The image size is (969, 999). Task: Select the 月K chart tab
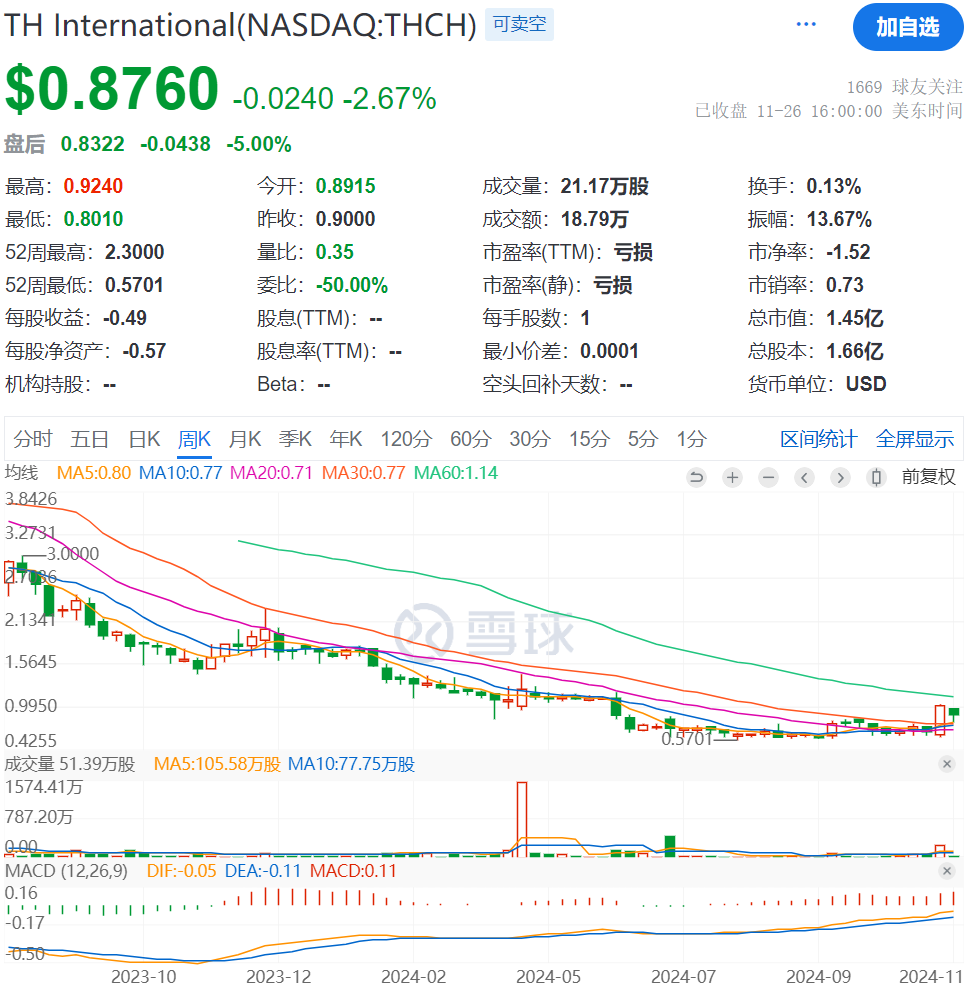click(x=245, y=439)
